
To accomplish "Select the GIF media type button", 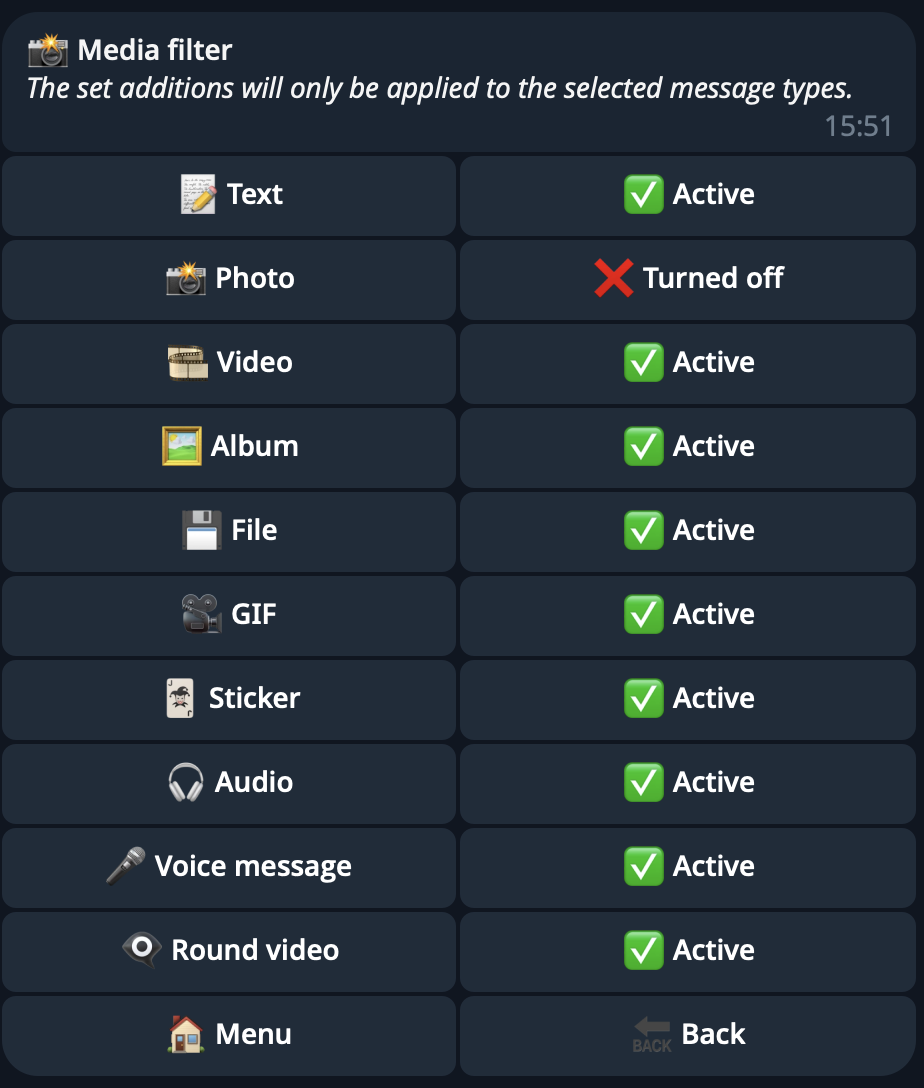I will pos(229,615).
